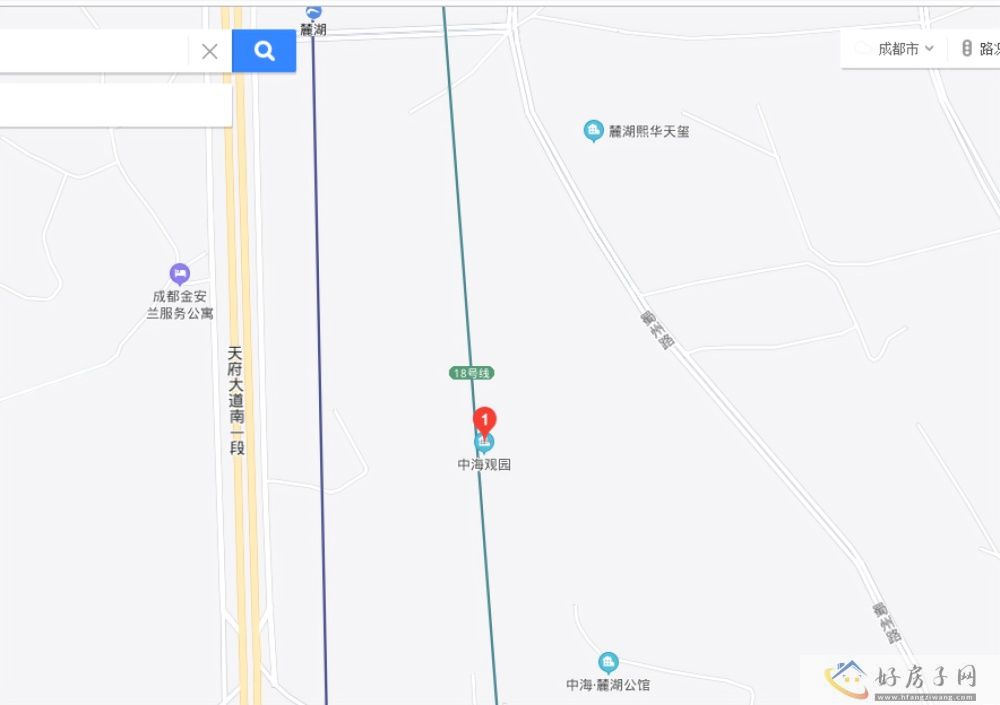
Task: Select the red marker 1 at 中海观园
Action: click(x=484, y=421)
